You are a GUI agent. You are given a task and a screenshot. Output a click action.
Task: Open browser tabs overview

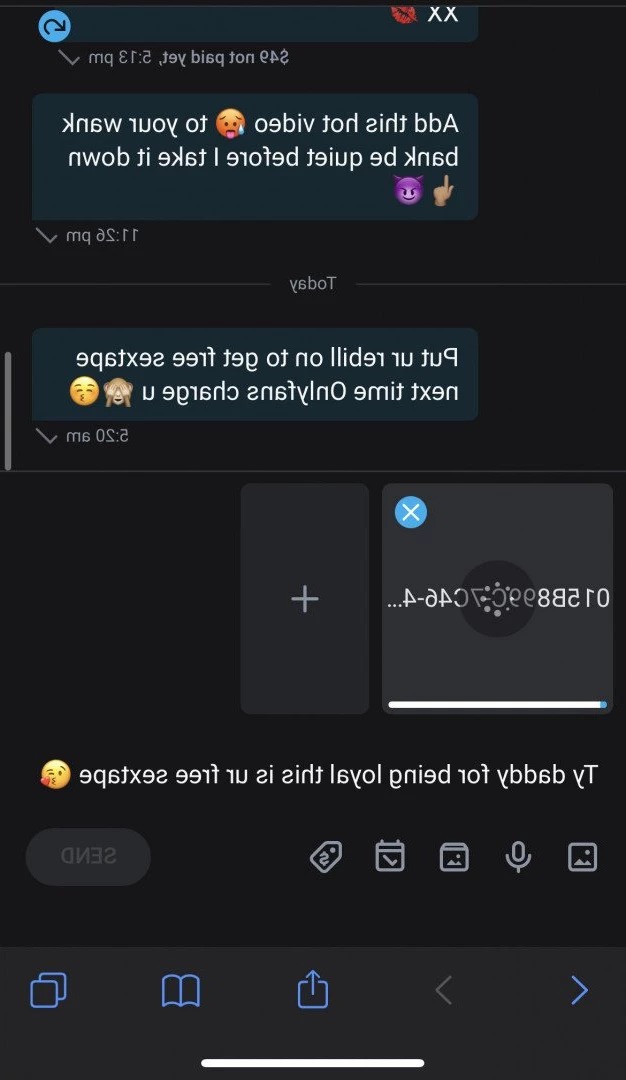click(x=48, y=991)
